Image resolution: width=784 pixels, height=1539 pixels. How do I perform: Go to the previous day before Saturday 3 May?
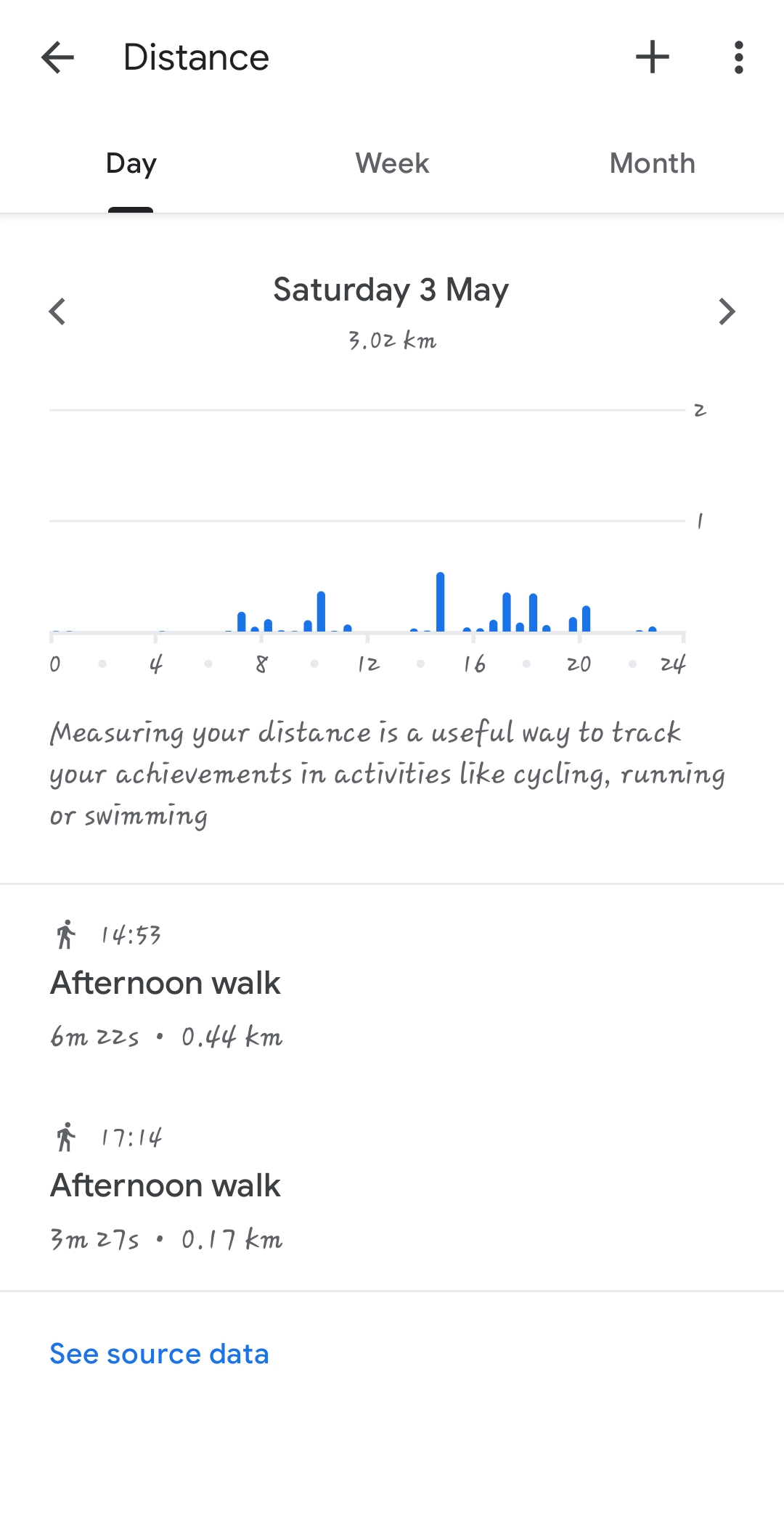pos(57,311)
